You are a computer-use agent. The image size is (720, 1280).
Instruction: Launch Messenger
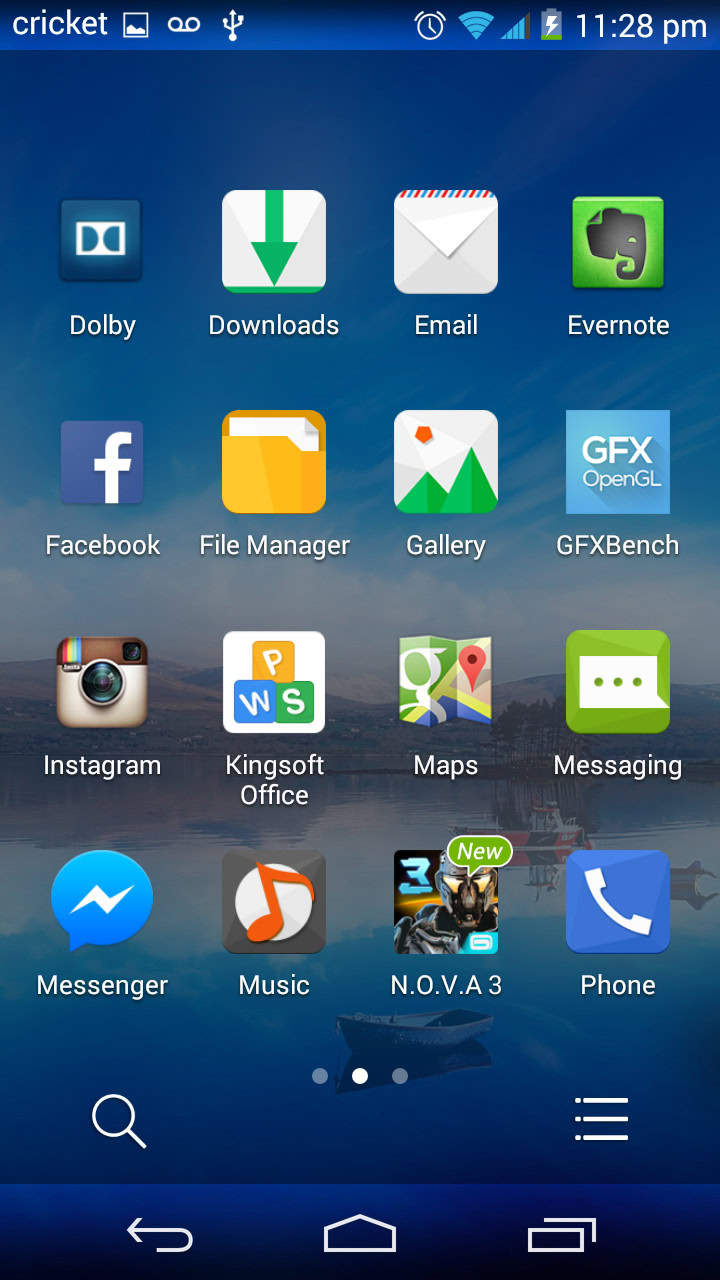click(x=102, y=902)
